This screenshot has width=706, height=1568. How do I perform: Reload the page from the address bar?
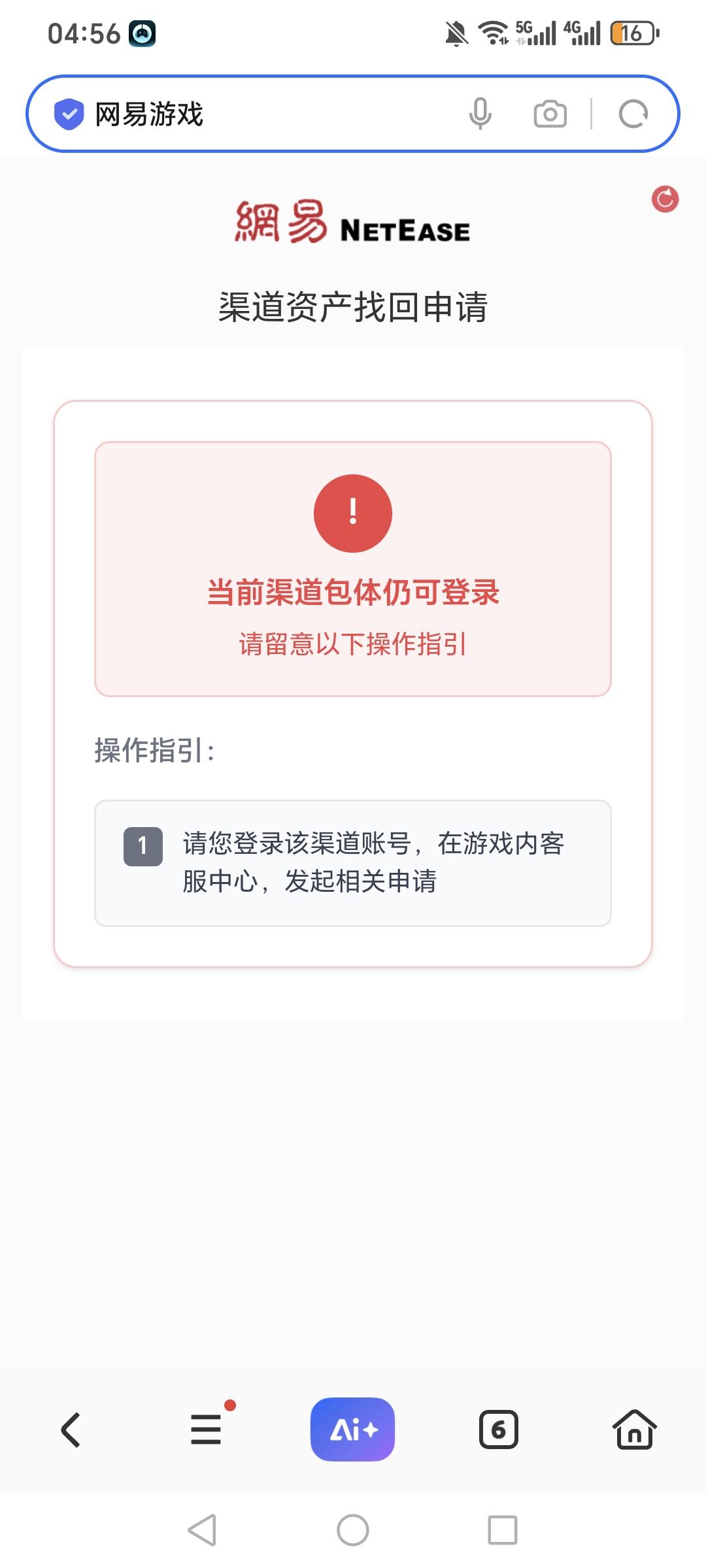pos(633,114)
